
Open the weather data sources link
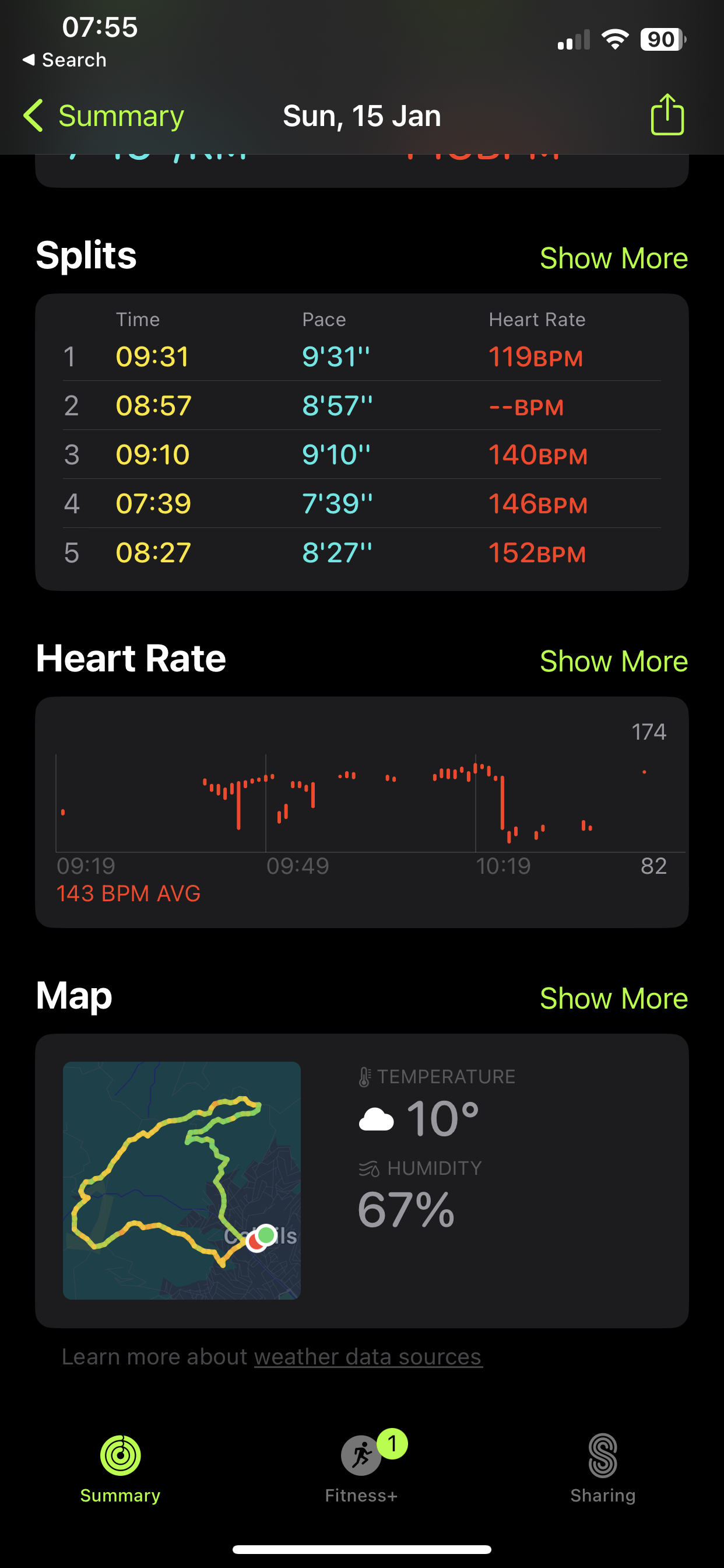[x=368, y=1357]
